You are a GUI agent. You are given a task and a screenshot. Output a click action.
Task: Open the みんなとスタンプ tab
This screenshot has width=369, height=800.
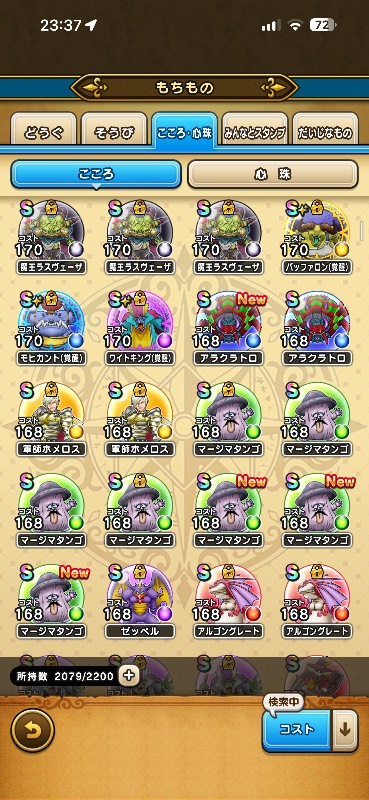255,132
